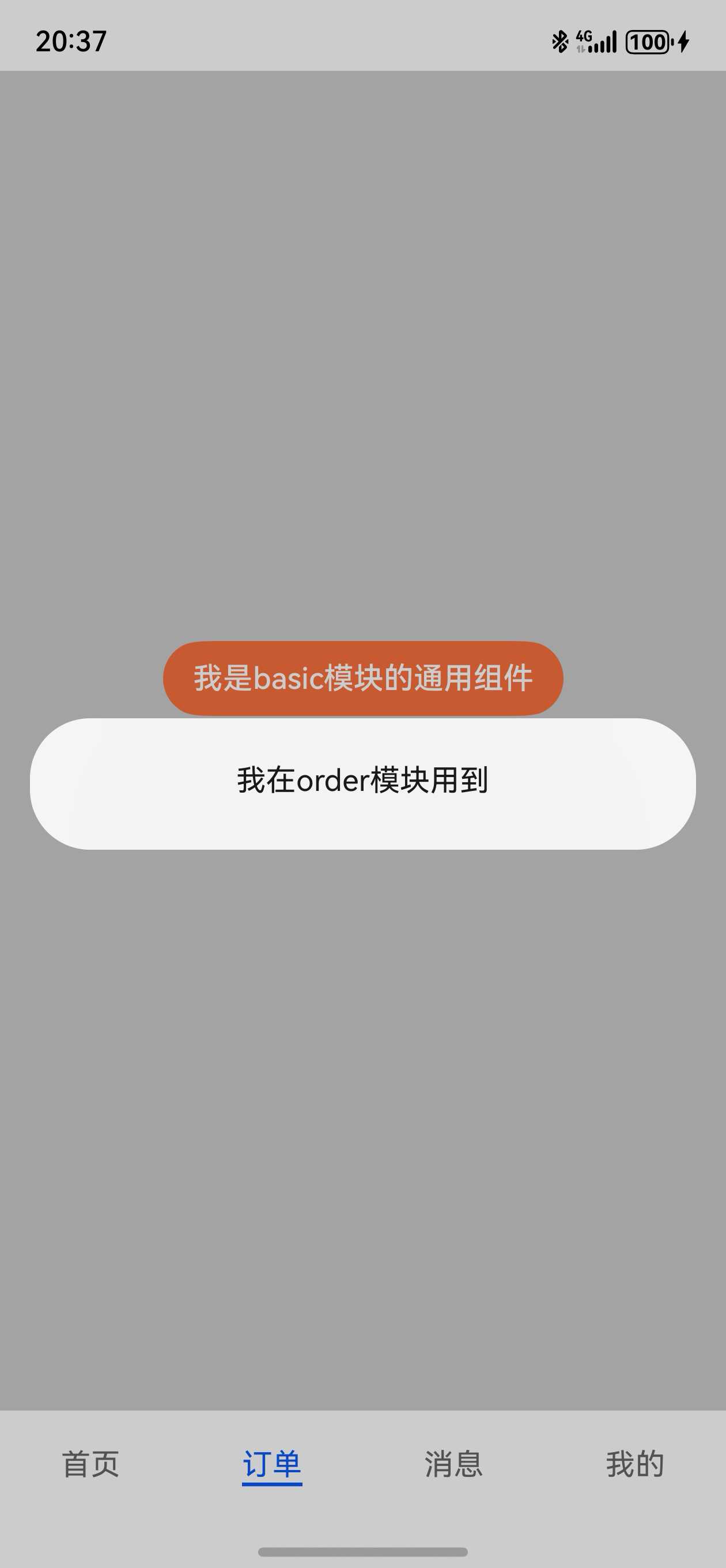Select the 订单 tab
Screen dimensions: 726x1568
[x=272, y=1464]
